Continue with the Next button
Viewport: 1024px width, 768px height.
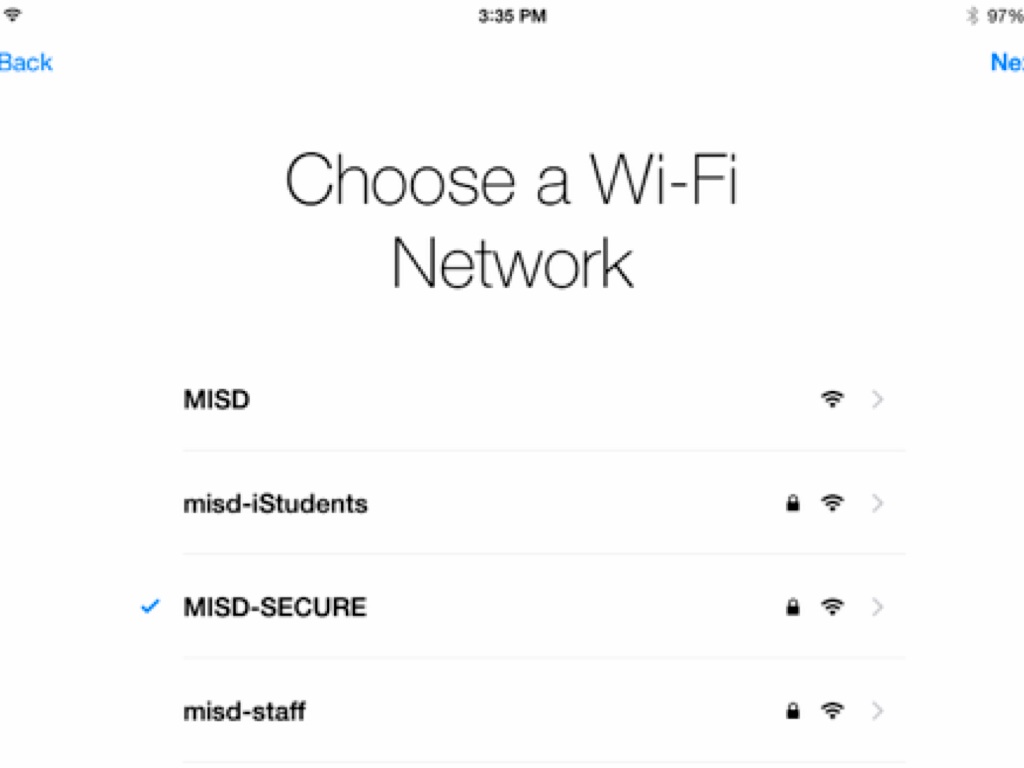coord(1006,62)
